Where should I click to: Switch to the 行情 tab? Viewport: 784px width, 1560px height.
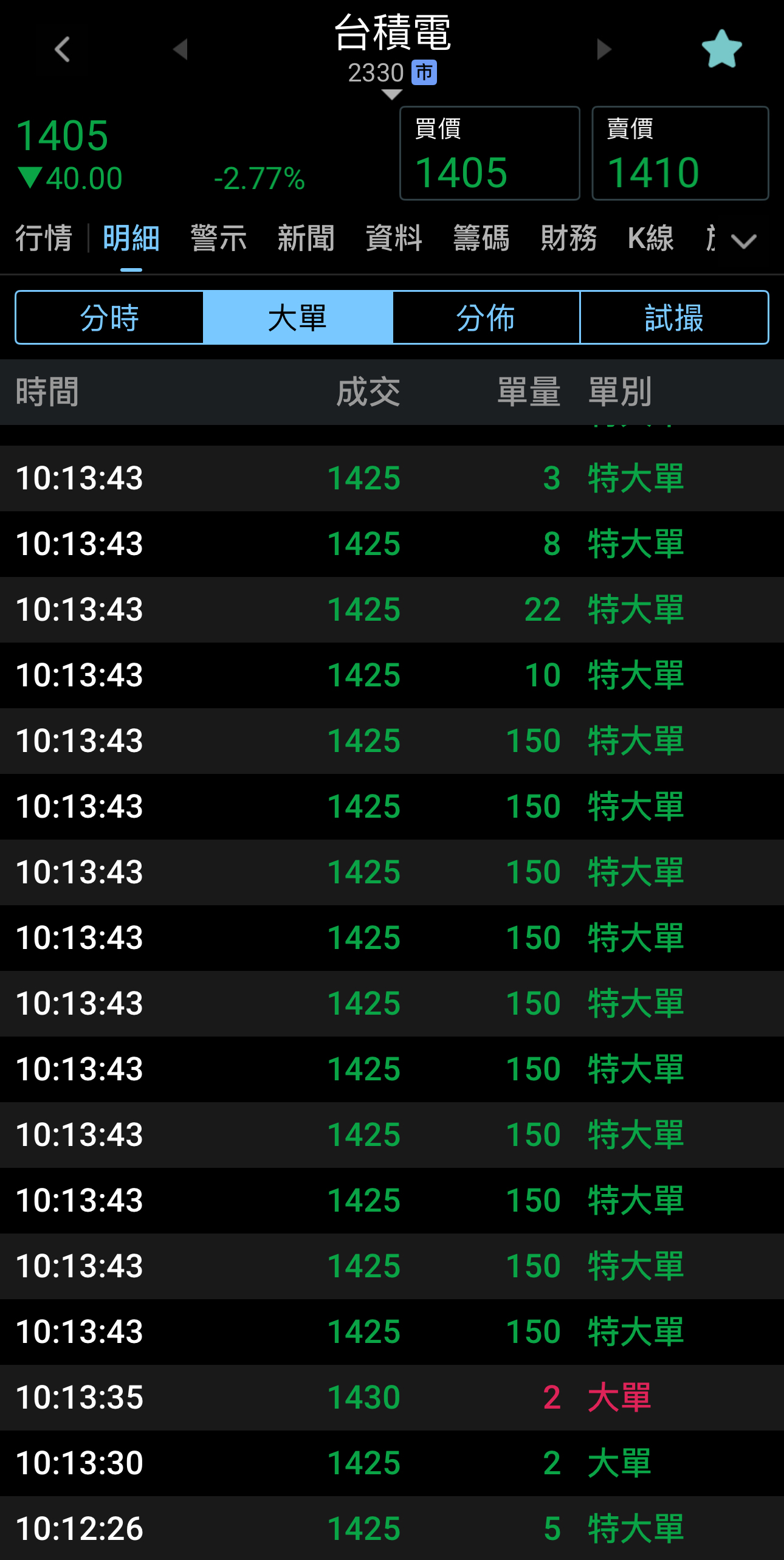[44, 238]
